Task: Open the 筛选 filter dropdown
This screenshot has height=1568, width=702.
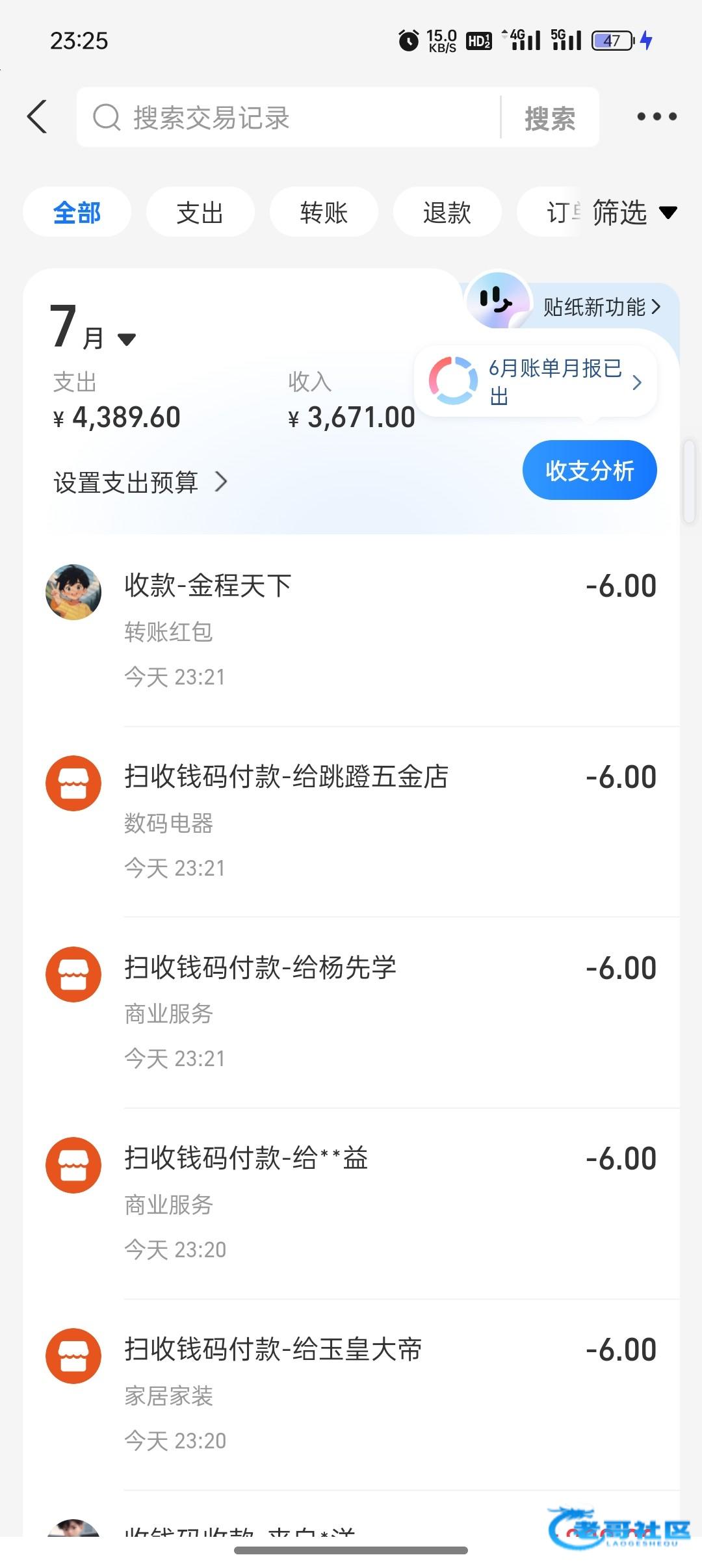Action: pos(634,213)
